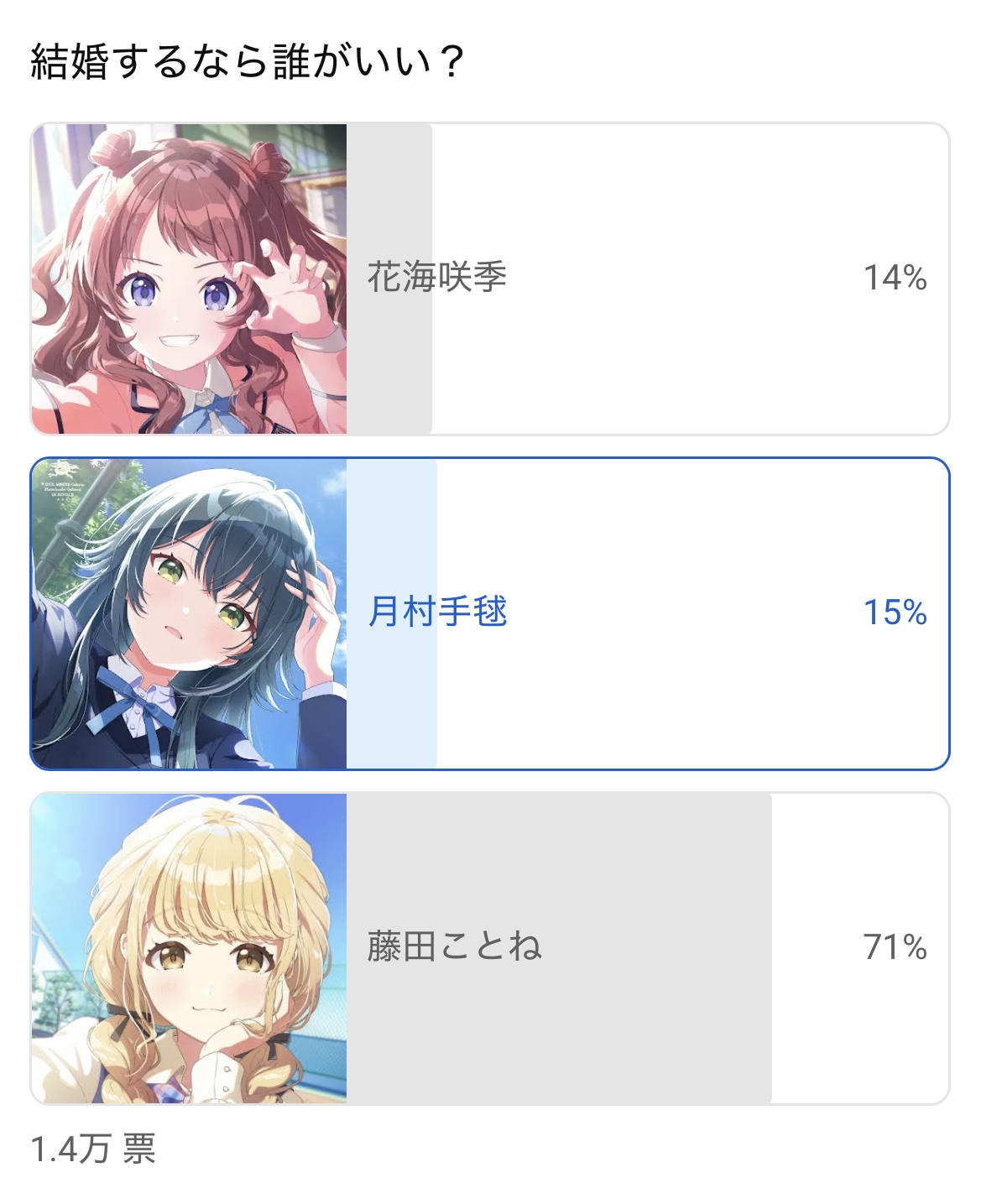
Task: Select the 花海咲季 poll option
Action: point(490,279)
